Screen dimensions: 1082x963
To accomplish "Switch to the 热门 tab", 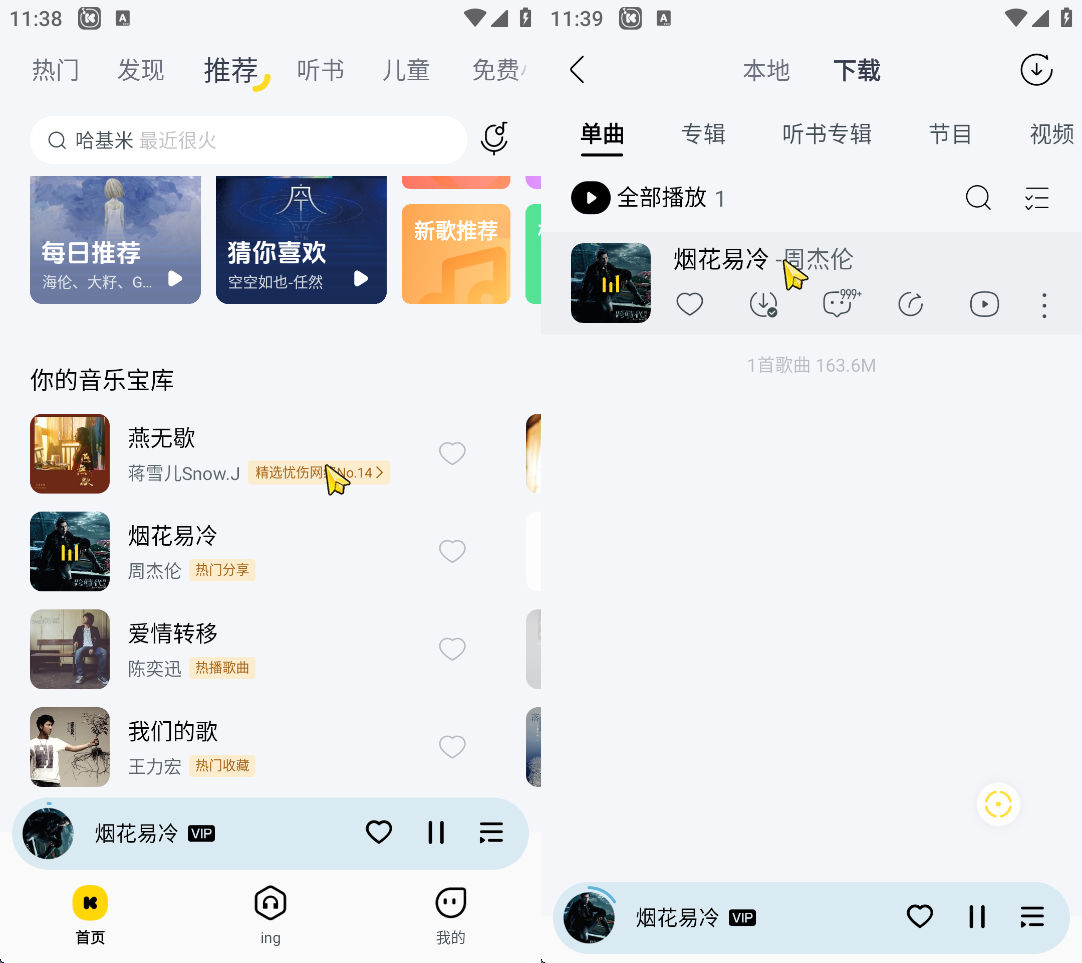I will click(55, 70).
